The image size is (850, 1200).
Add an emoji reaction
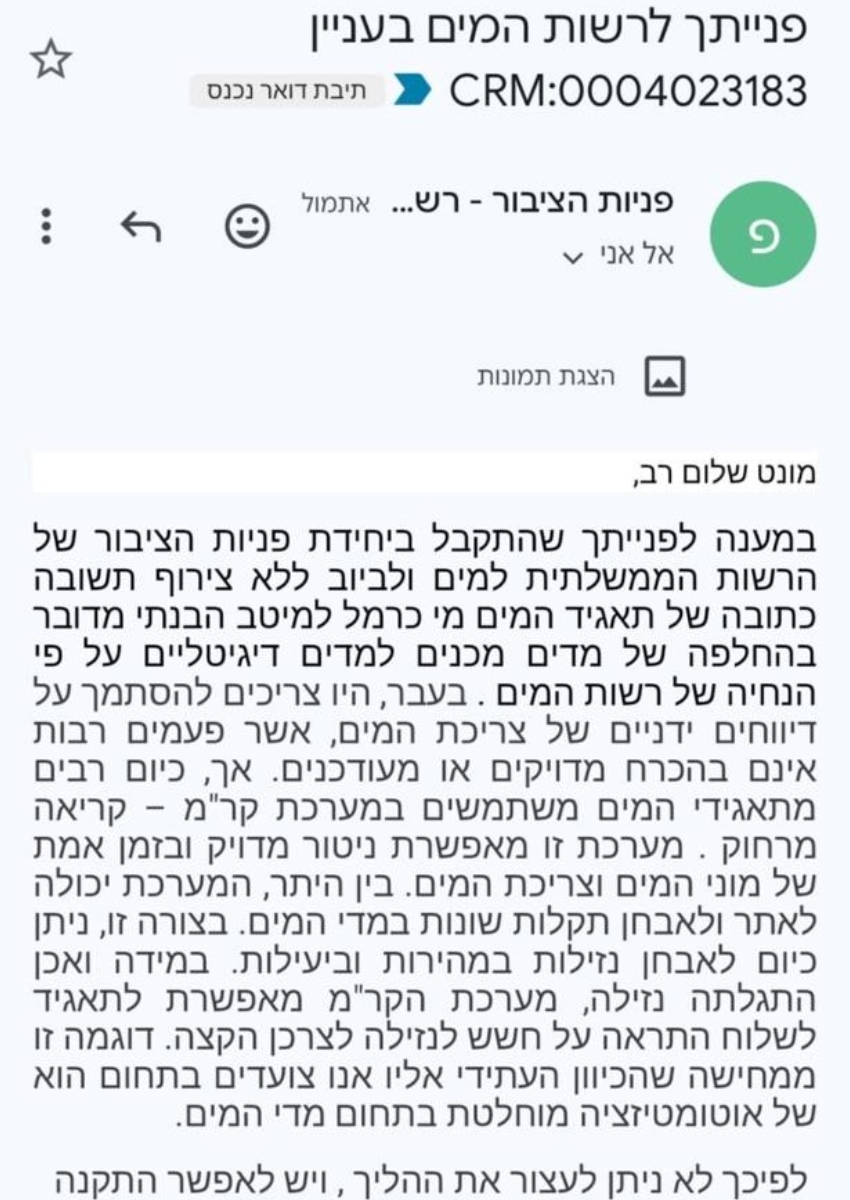click(246, 227)
